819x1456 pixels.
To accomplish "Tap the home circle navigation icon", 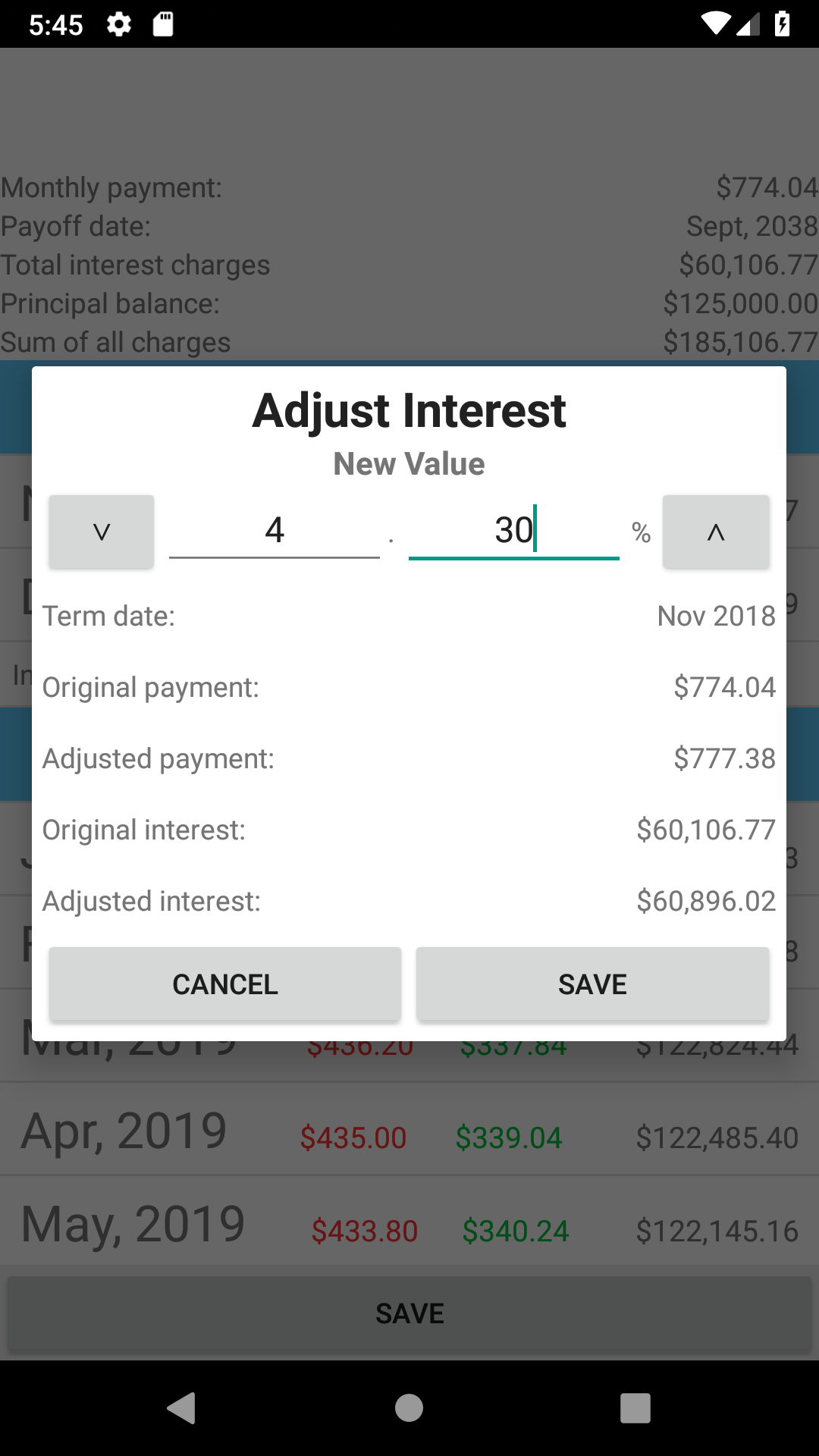I will click(x=409, y=1407).
